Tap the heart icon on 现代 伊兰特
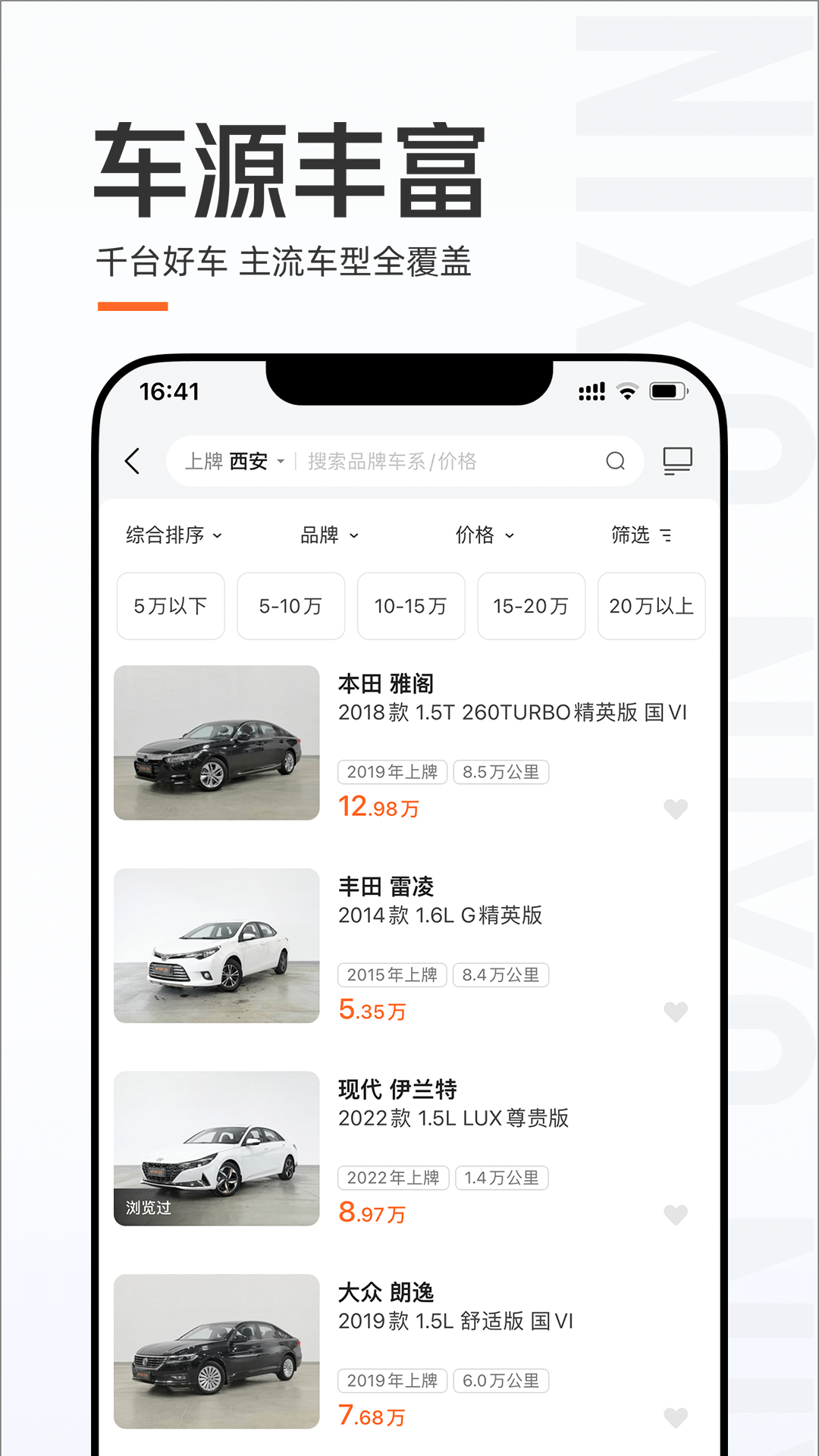This screenshot has height=1456, width=819. point(676,1215)
